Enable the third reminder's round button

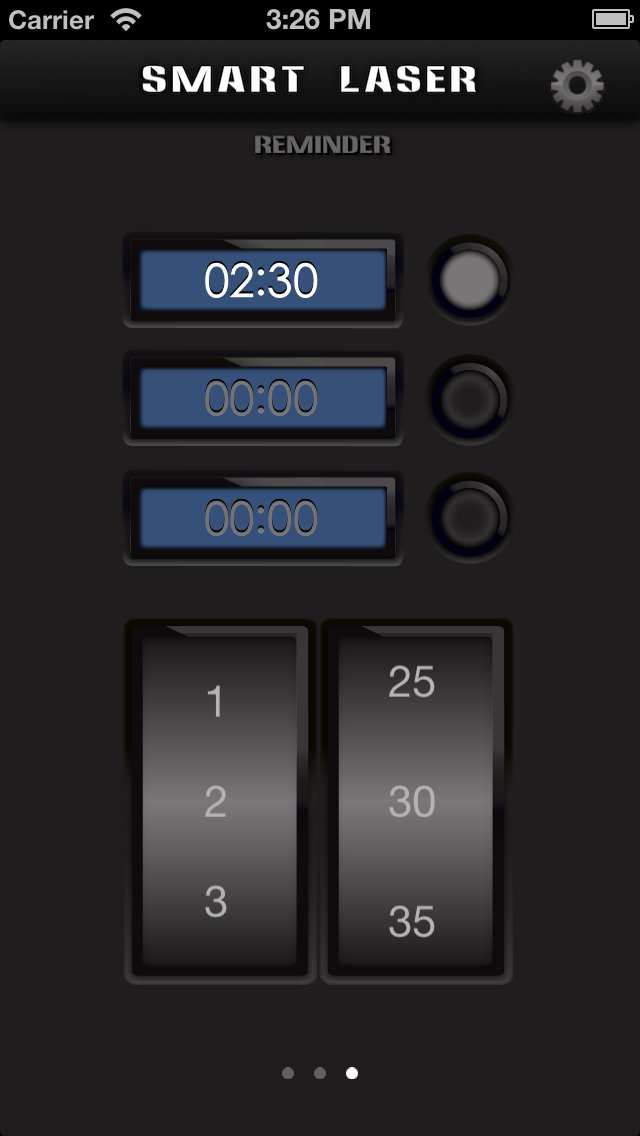click(470, 518)
